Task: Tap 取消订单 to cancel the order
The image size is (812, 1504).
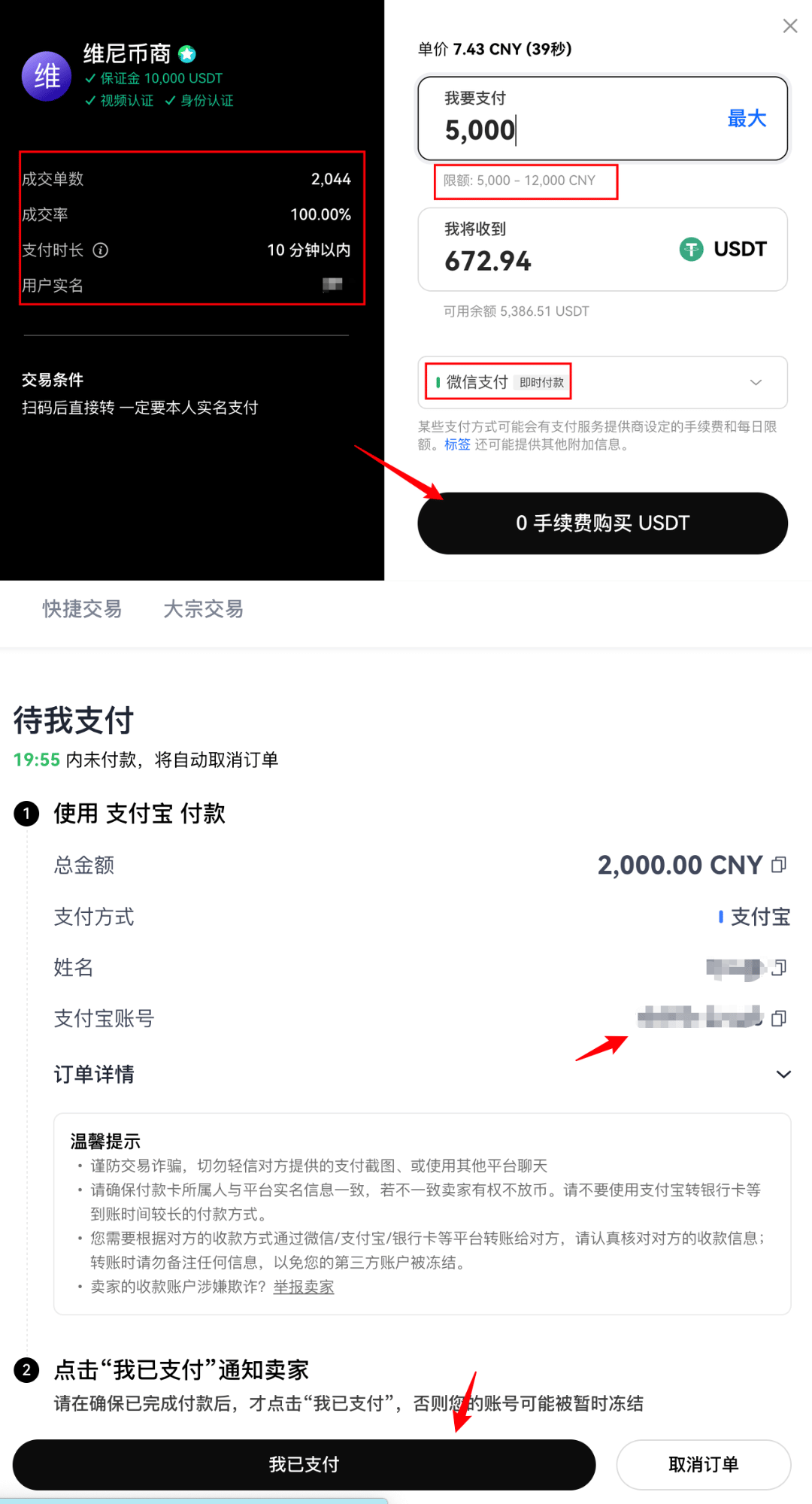Action: [x=703, y=1464]
